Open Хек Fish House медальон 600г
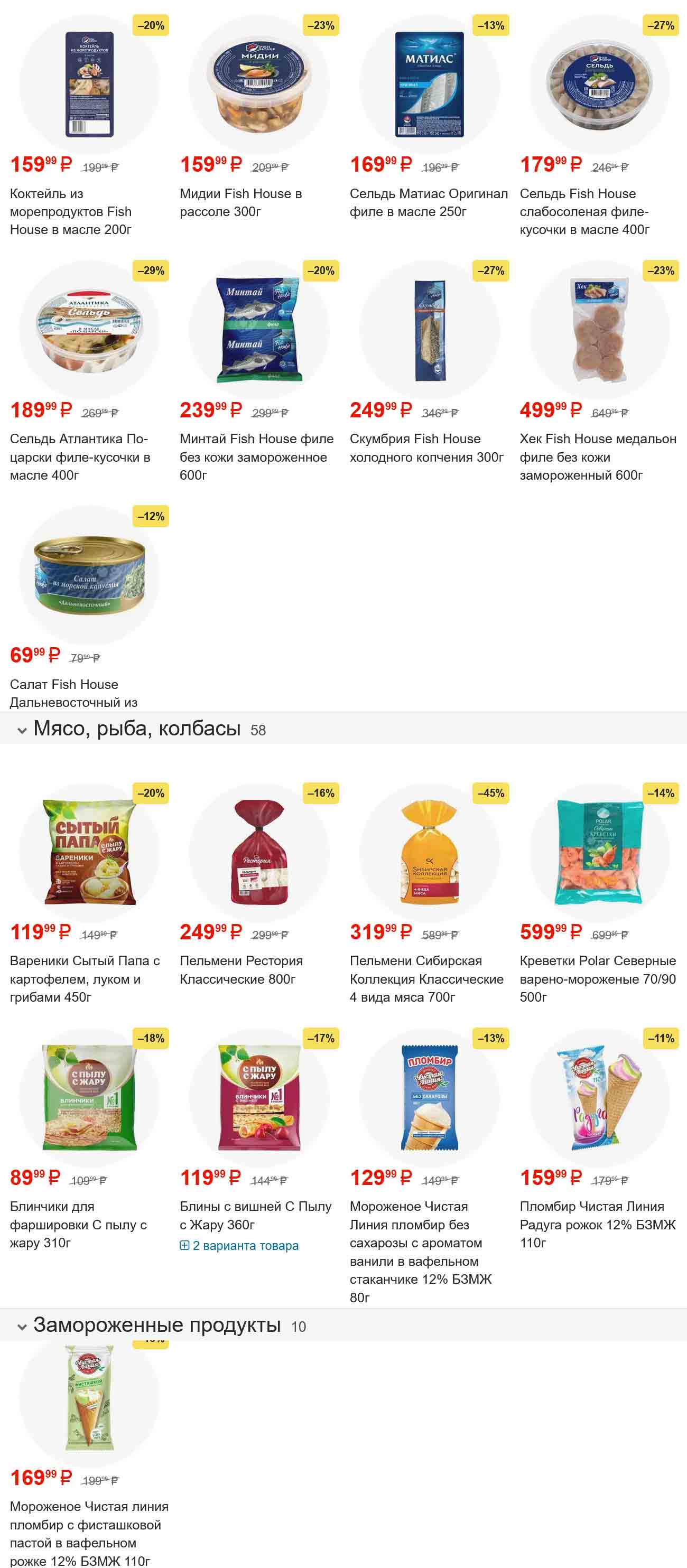Screen dimensions: 687x1568 598,456
